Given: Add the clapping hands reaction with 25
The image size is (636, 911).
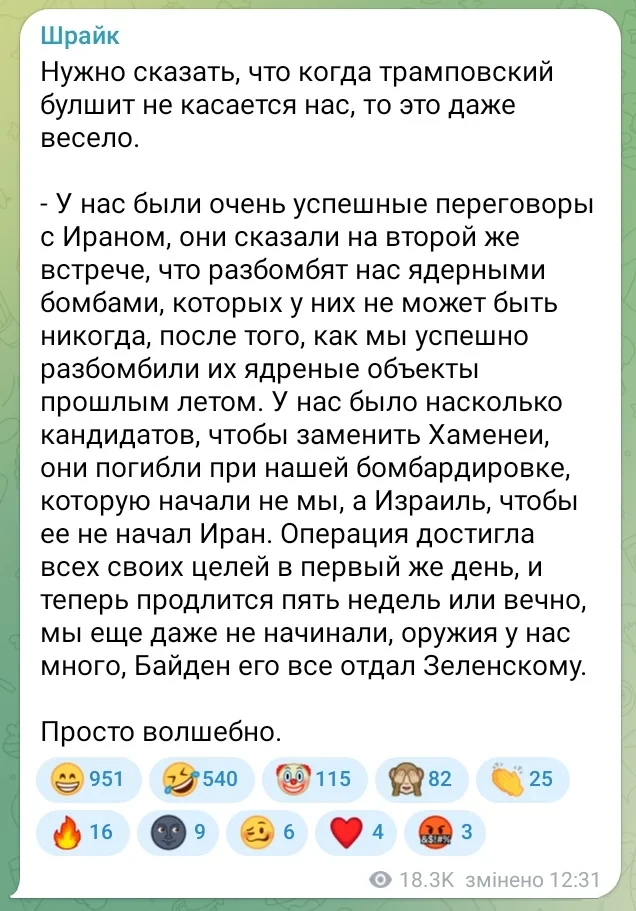Looking at the screenshot, I should 523,779.
